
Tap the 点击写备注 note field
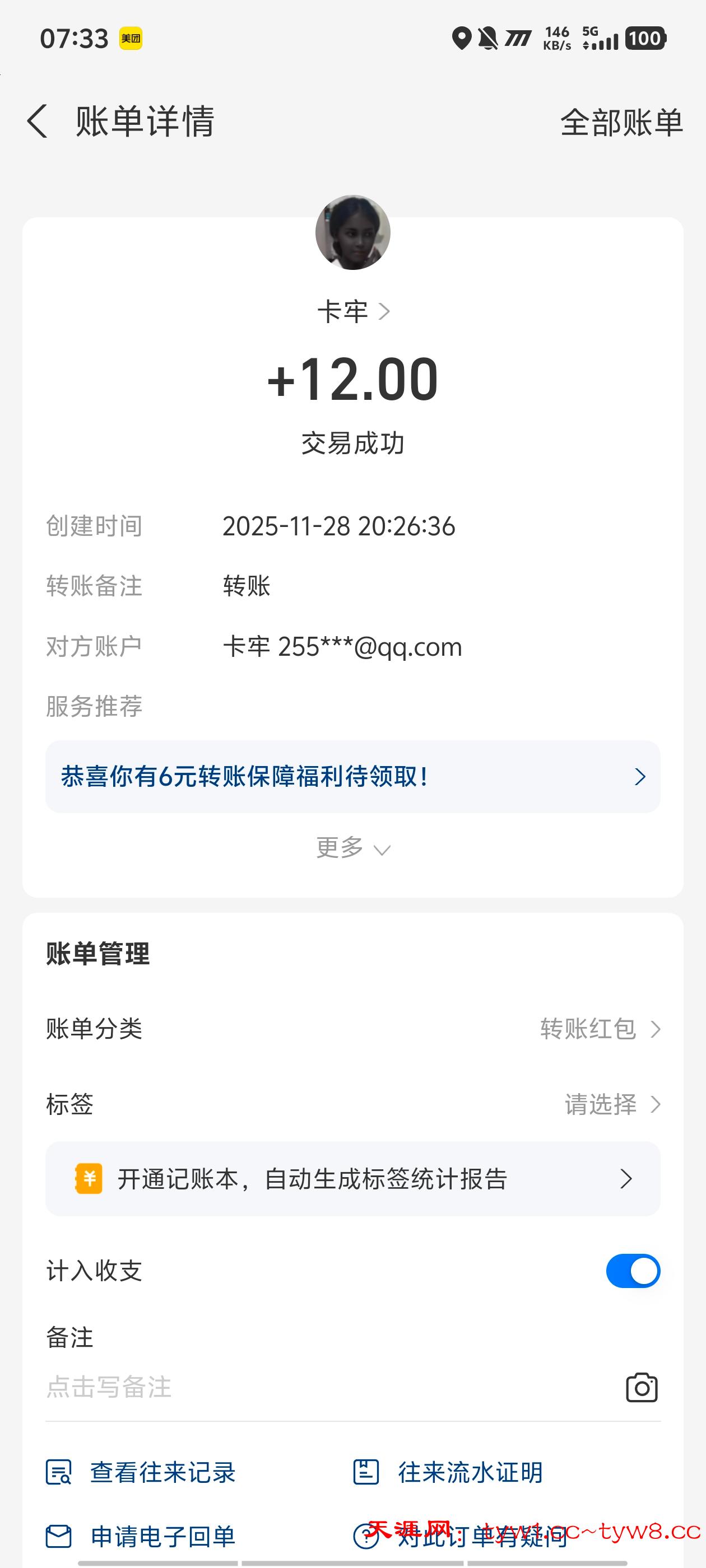305,1388
